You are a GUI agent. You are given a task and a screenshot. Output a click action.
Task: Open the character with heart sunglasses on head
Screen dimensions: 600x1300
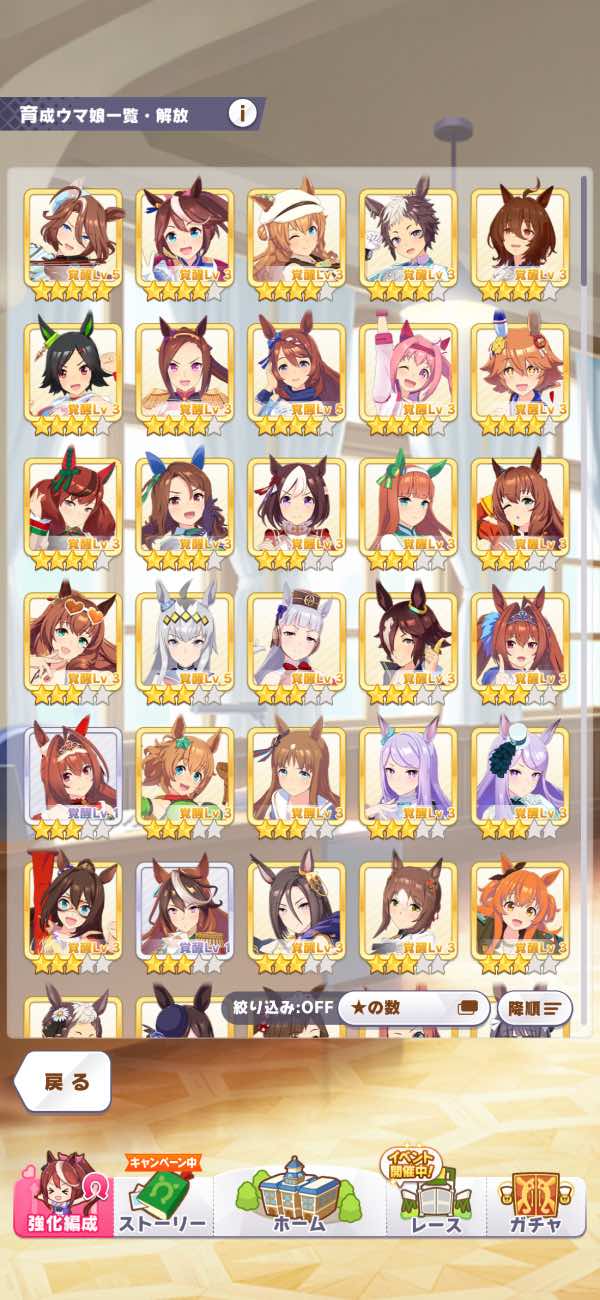[x=73, y=640]
